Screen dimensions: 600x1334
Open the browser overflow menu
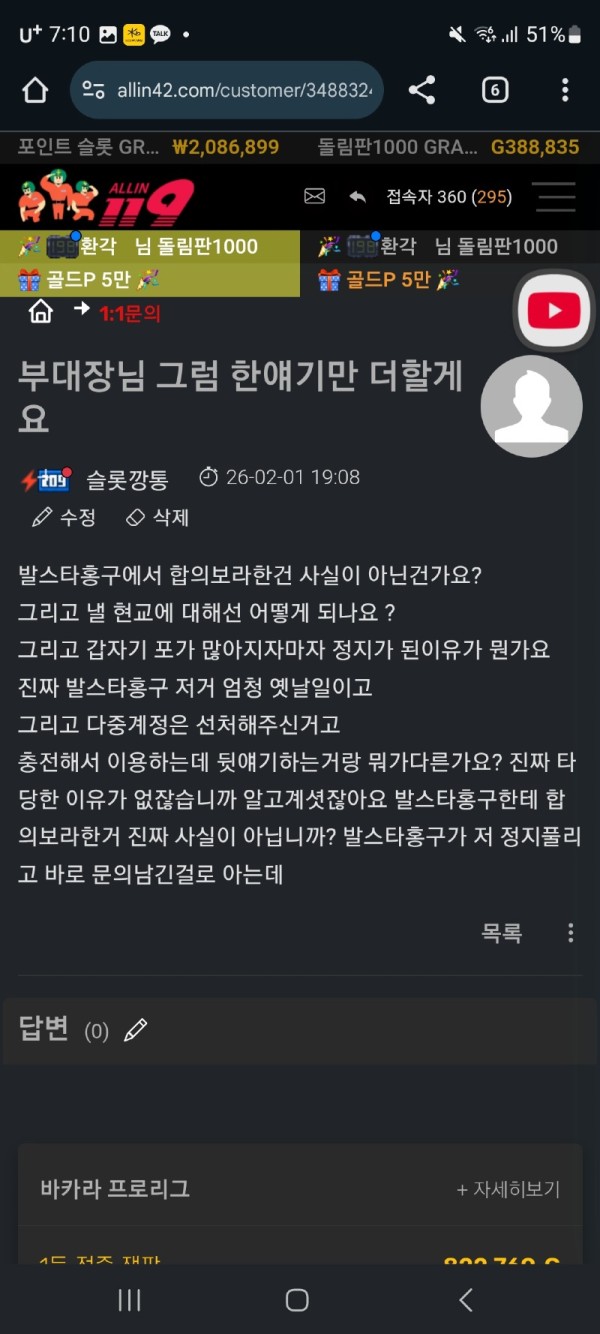pyautogui.click(x=565, y=91)
